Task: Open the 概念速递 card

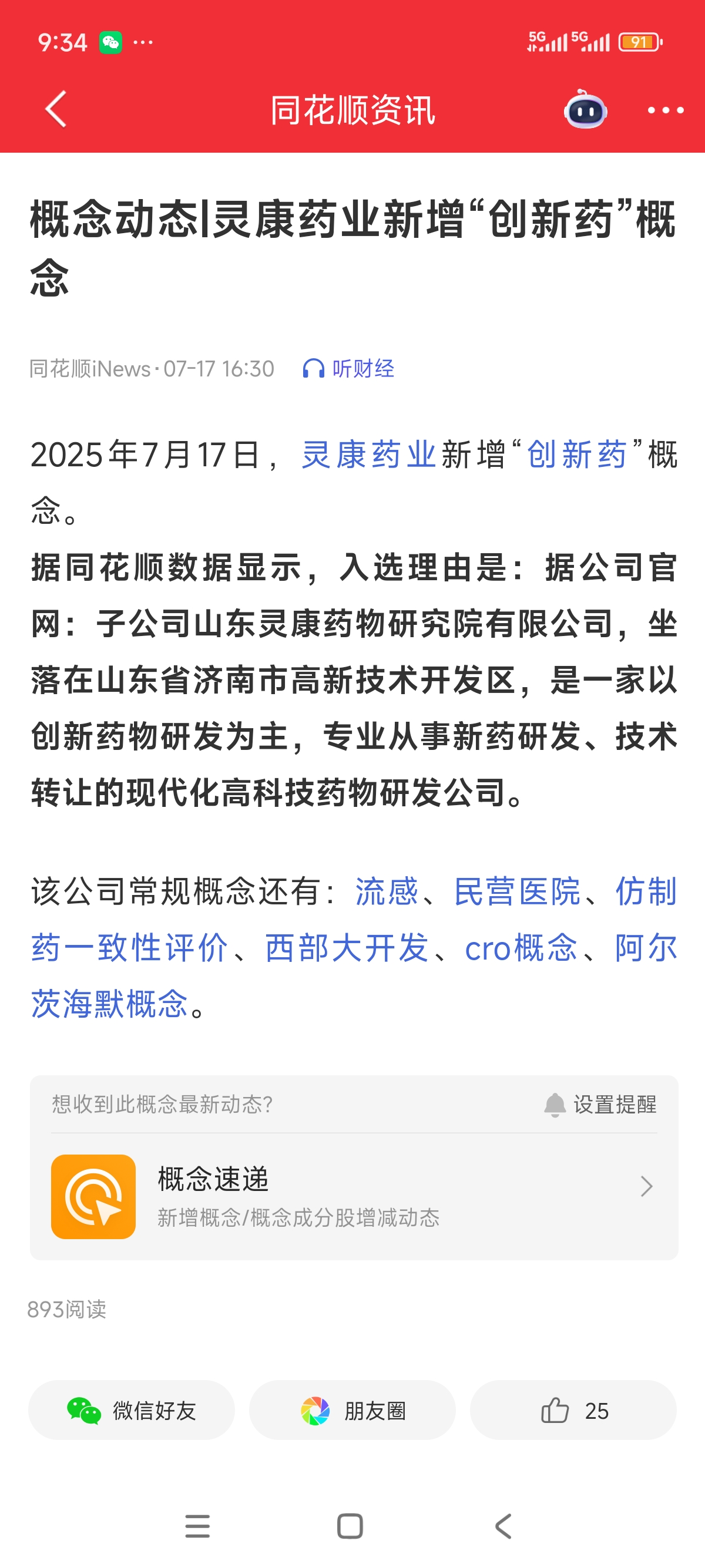Action: 353,1196
